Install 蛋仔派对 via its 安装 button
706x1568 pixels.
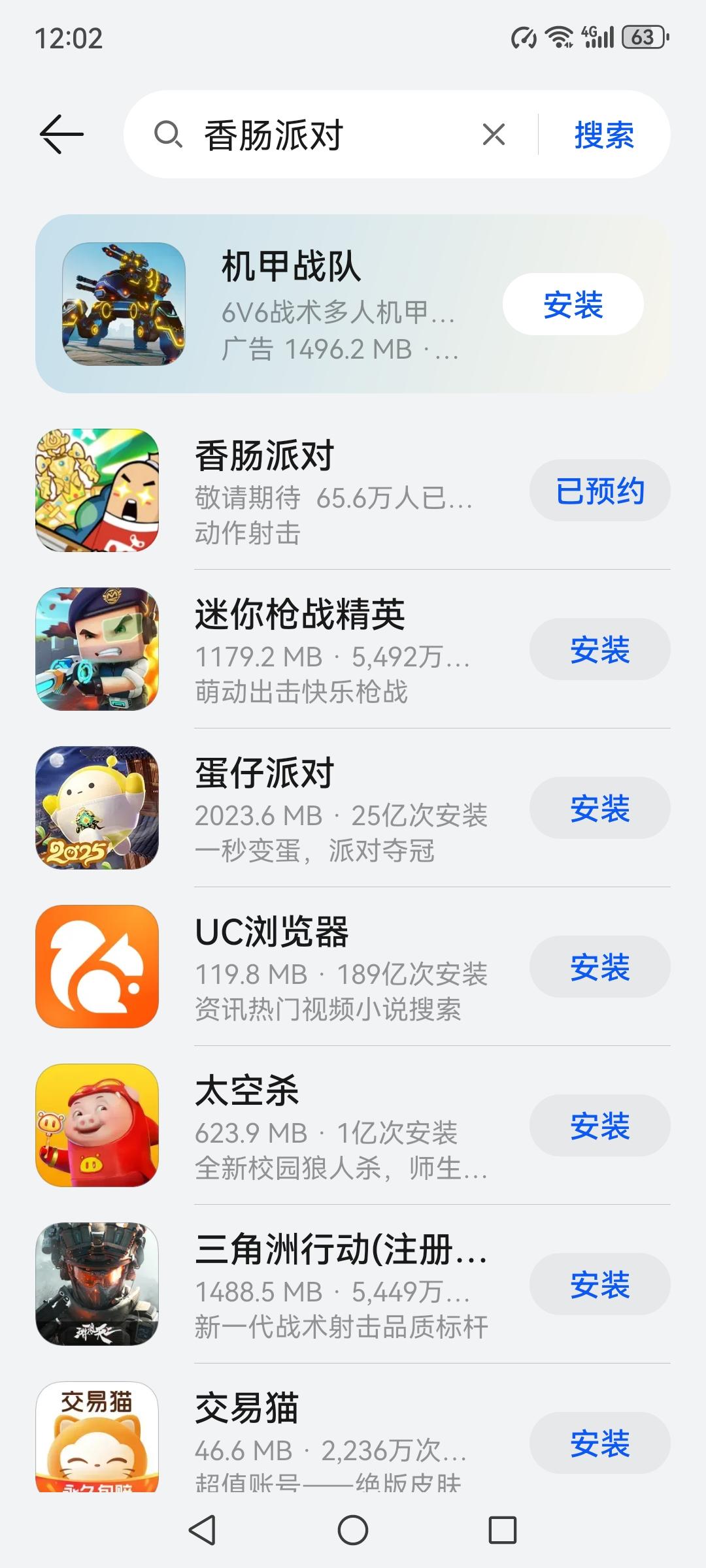(599, 810)
